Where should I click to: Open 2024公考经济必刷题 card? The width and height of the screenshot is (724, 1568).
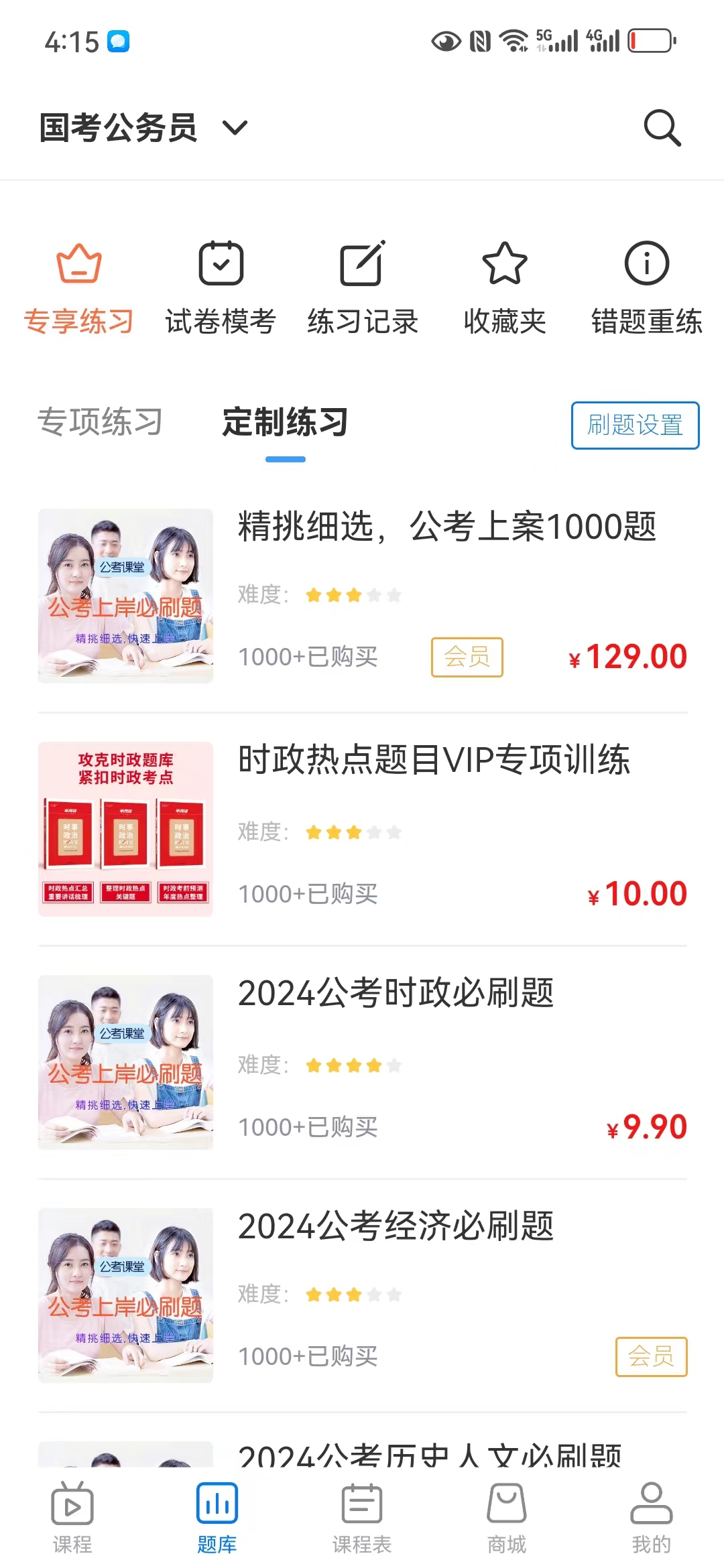click(x=396, y=1226)
